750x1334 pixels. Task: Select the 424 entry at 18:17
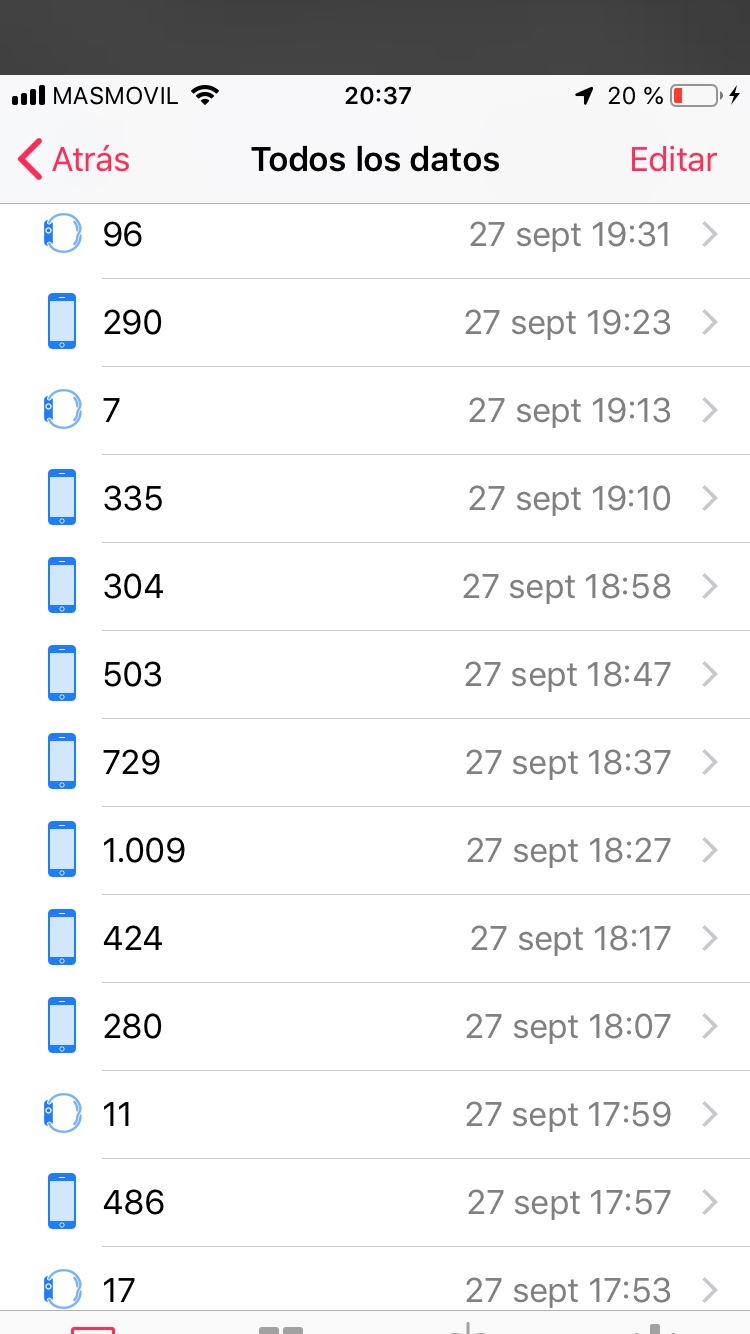[375, 938]
